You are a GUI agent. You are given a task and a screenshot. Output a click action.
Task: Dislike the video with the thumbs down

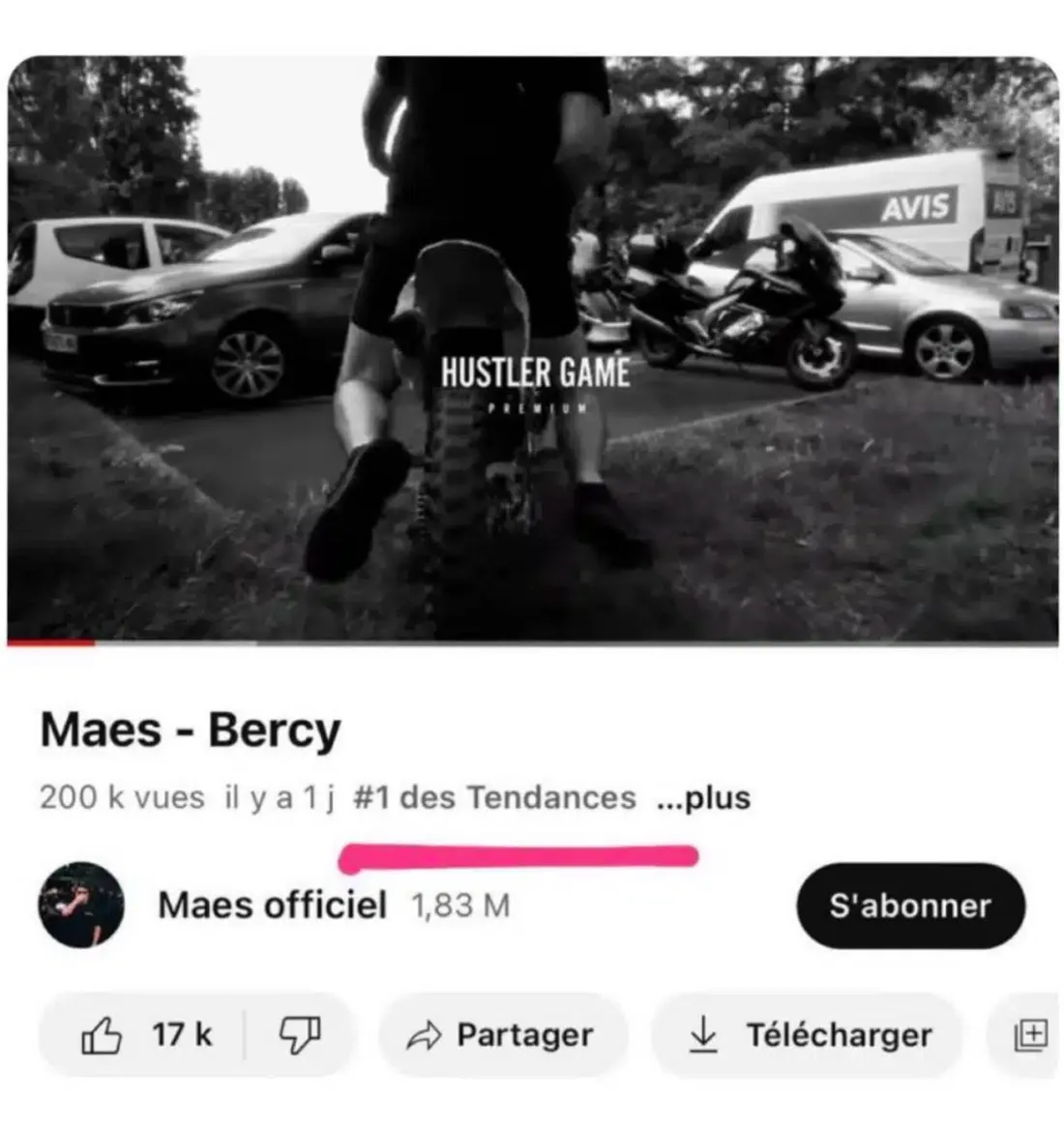coord(300,1035)
